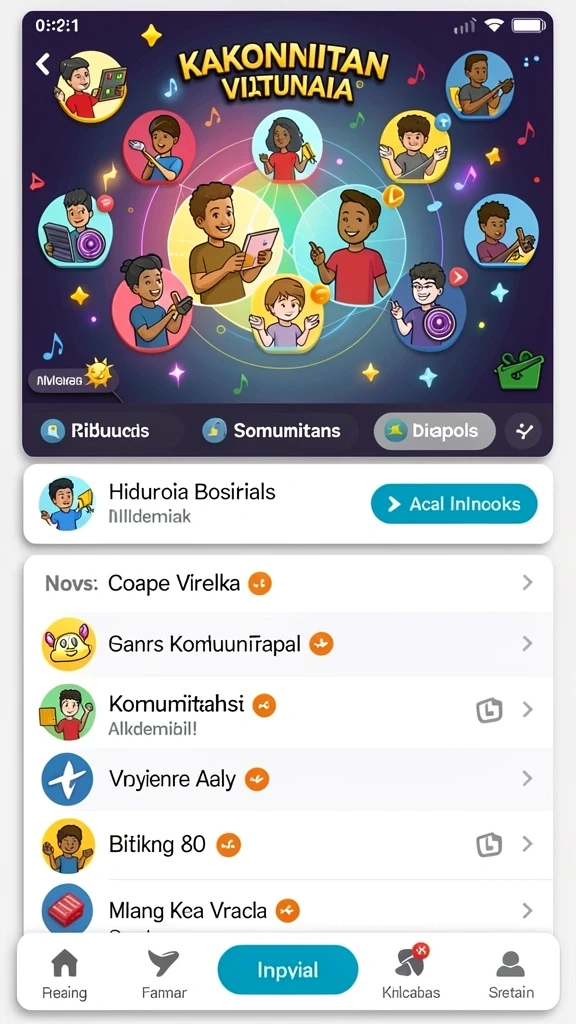Viewport: 576px width, 1024px height.
Task: Open Ganrs Komuunitapal community
Action: [x=288, y=644]
